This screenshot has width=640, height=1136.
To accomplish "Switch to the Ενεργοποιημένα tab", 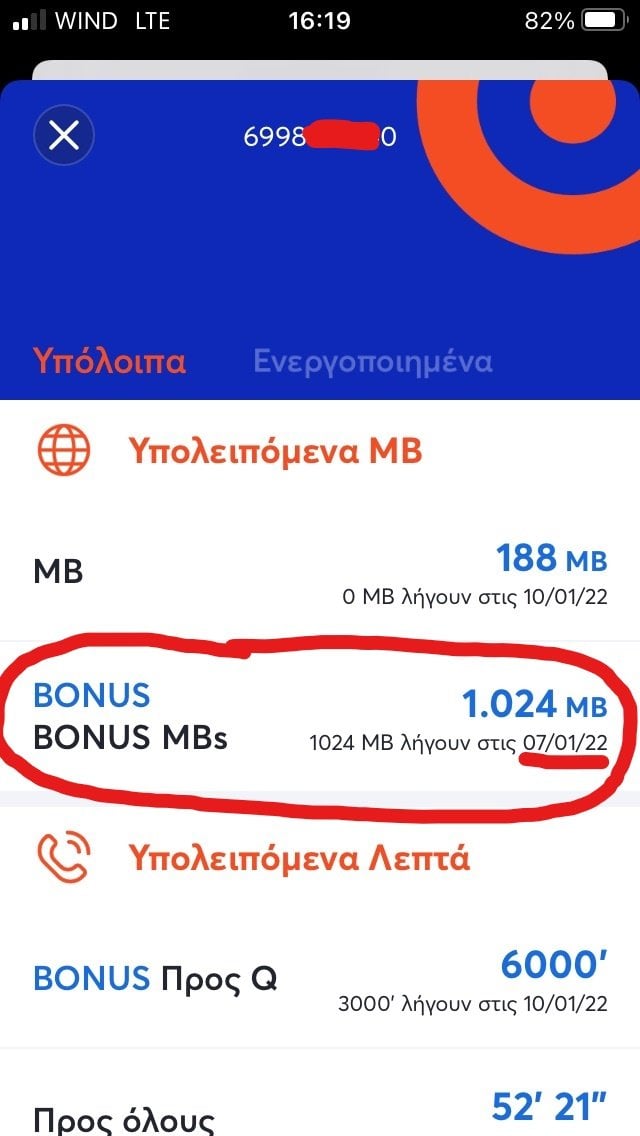I will click(x=373, y=361).
